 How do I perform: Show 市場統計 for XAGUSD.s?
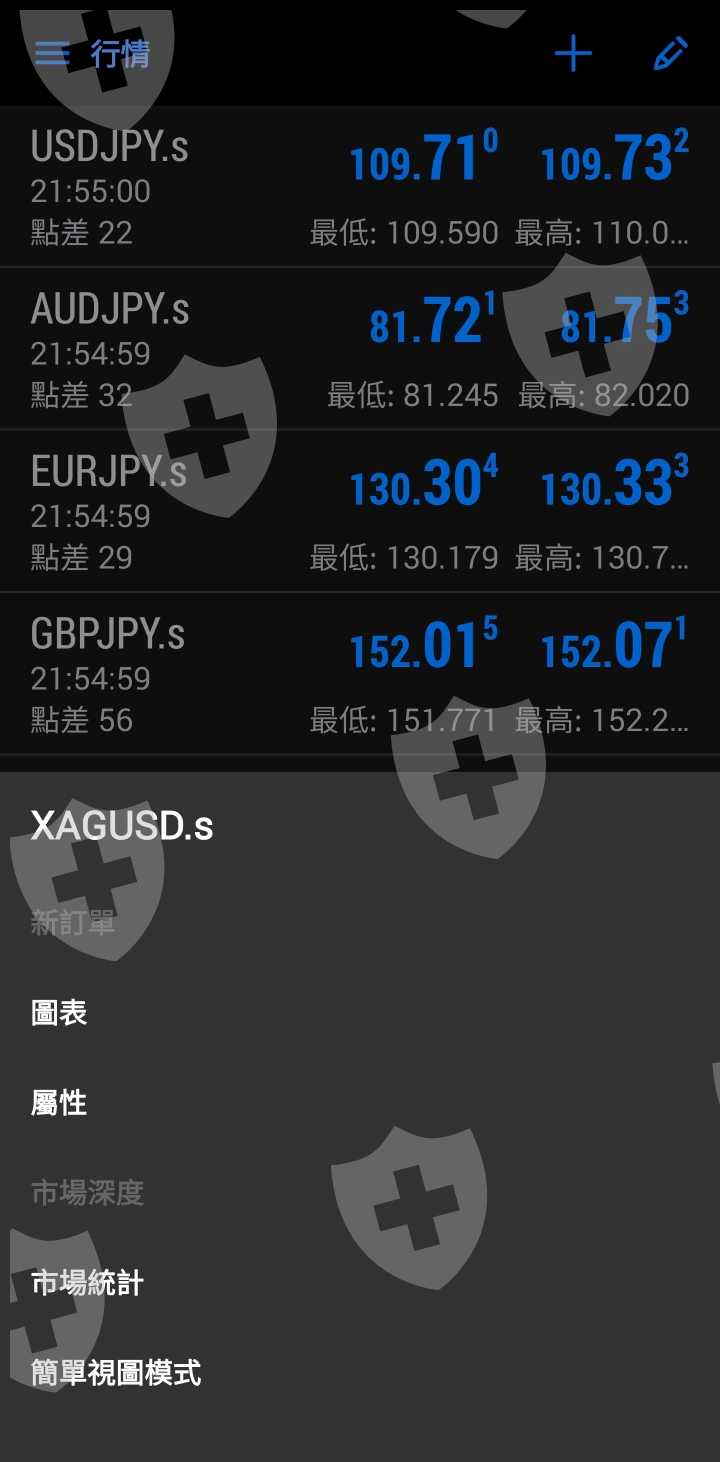[88, 1283]
